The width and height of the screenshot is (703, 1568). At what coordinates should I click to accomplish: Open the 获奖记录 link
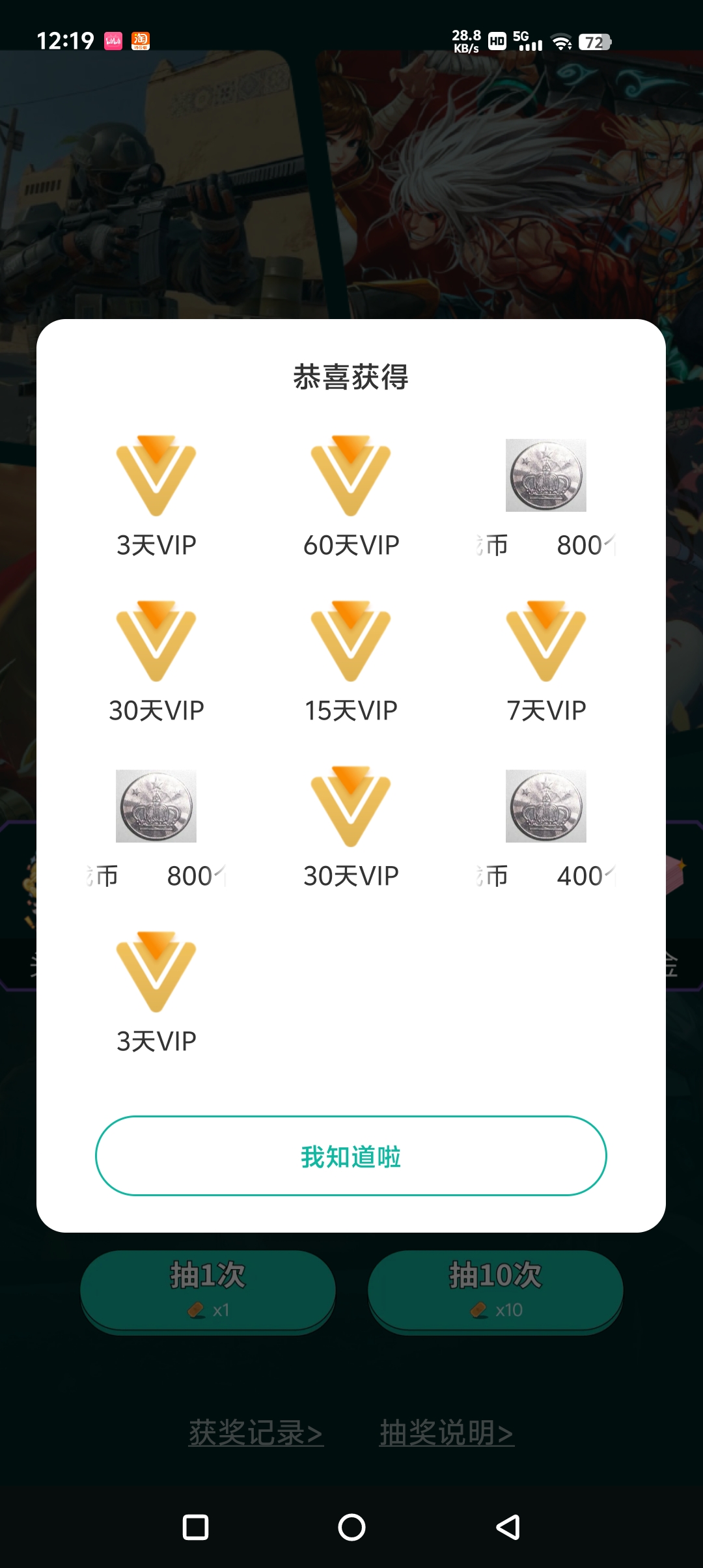(256, 1433)
